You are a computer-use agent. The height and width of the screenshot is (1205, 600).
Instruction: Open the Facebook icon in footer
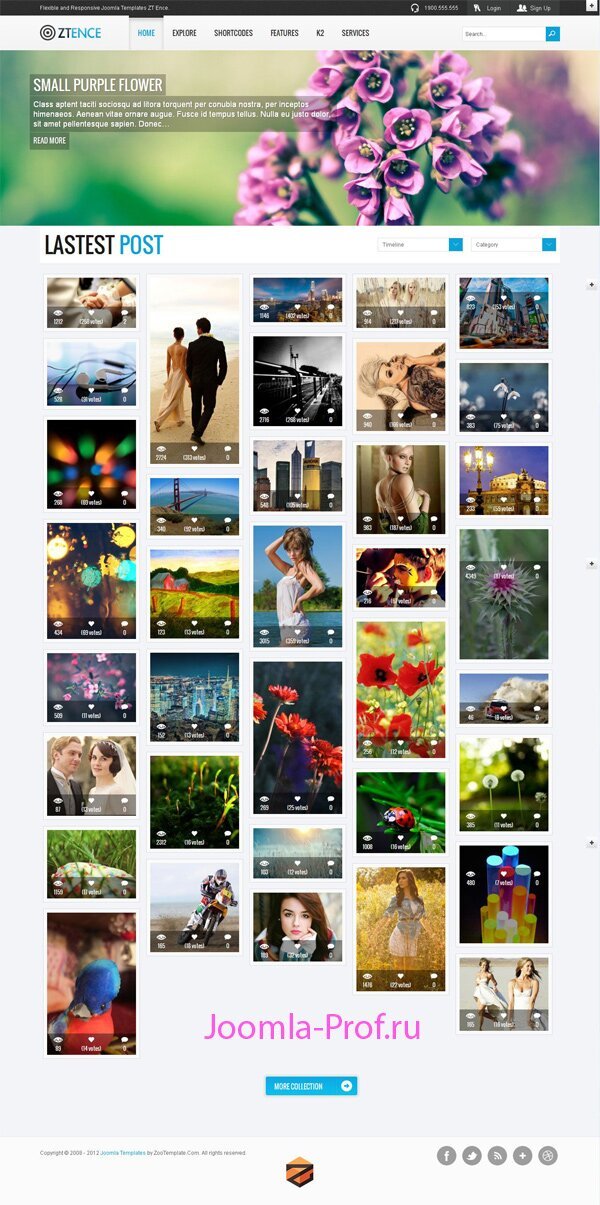point(446,1156)
